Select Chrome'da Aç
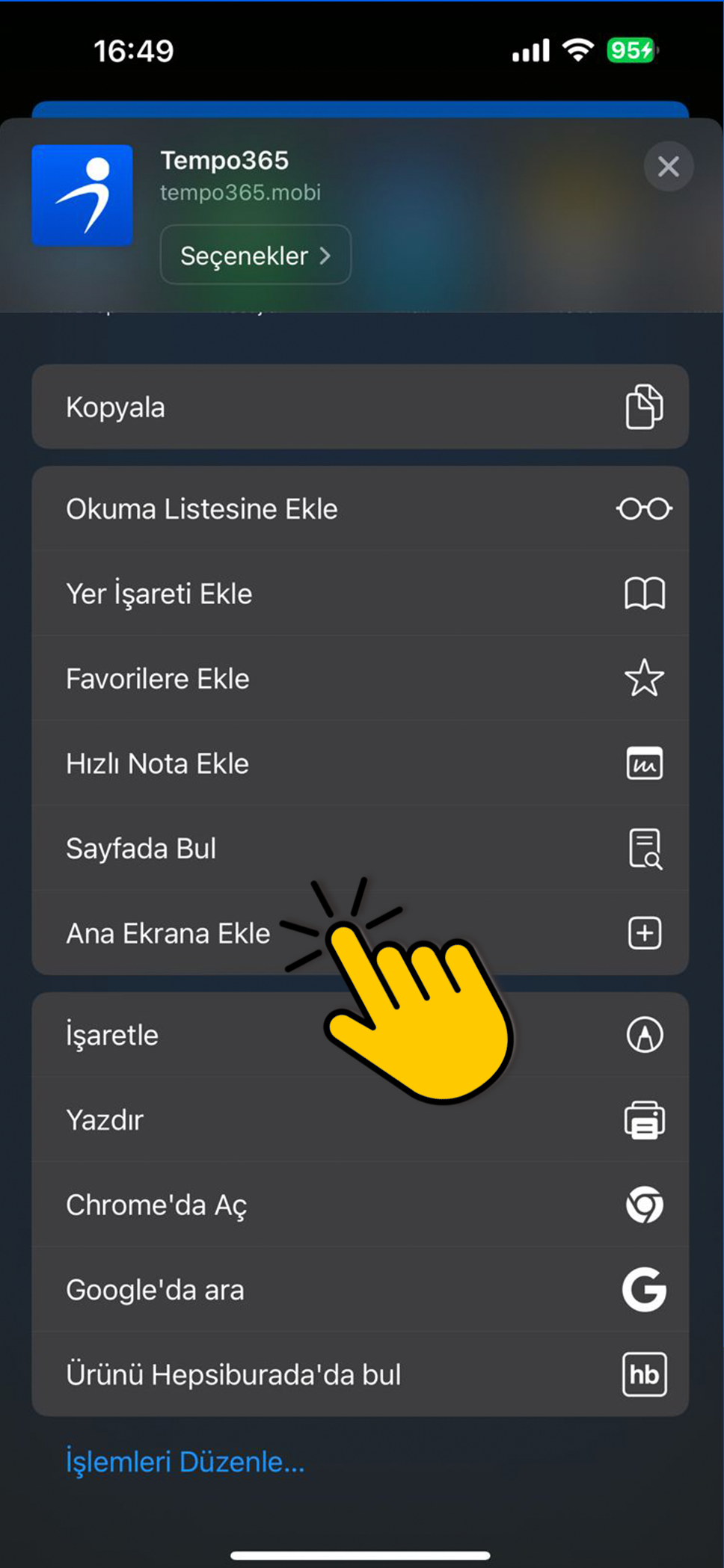The image size is (724, 1568). pos(360,1205)
